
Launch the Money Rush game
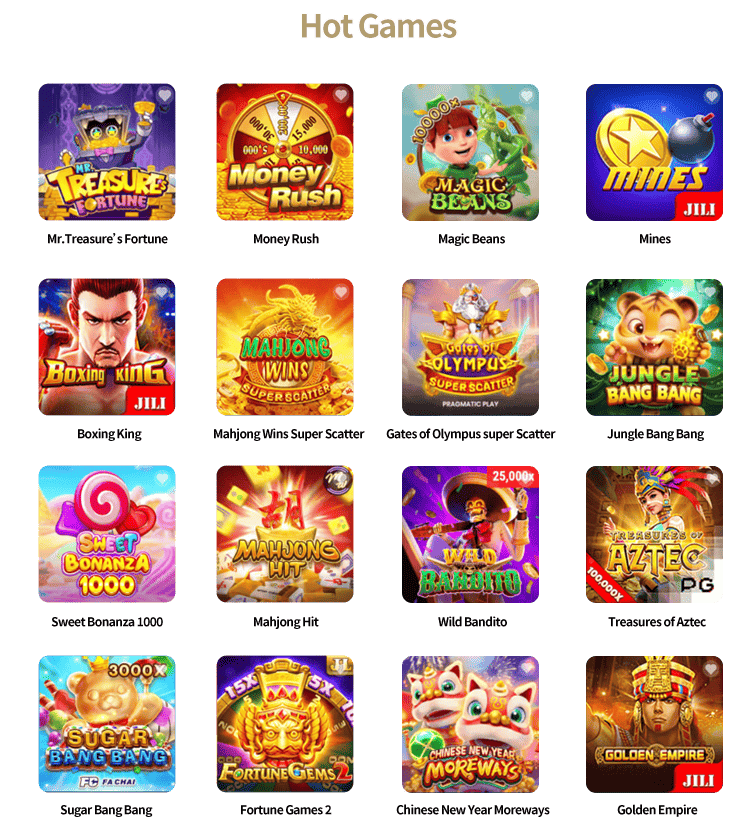coord(285,152)
